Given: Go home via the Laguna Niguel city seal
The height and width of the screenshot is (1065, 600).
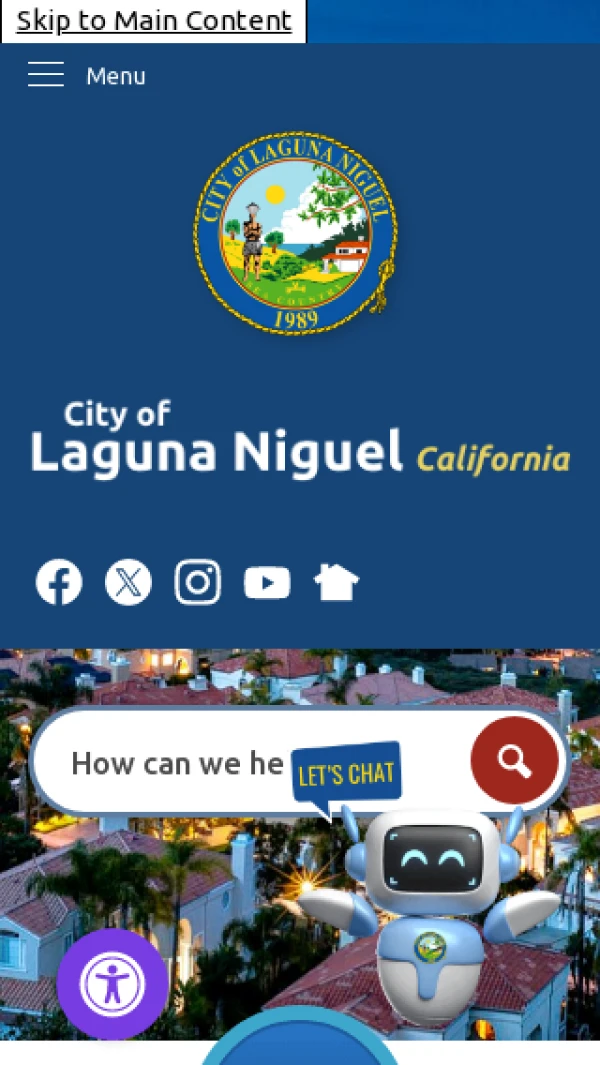Looking at the screenshot, I should point(296,233).
